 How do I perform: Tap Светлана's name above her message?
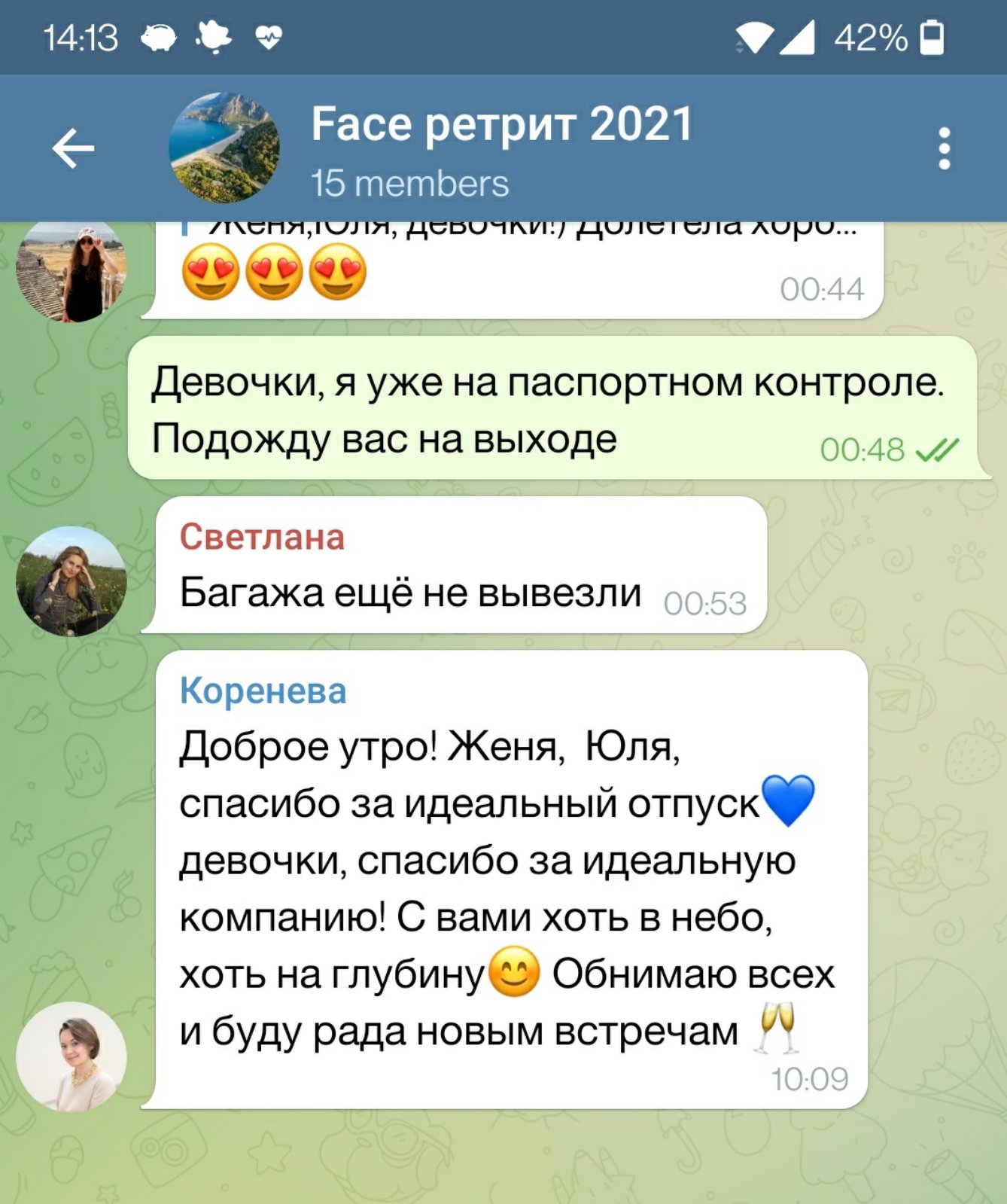click(x=262, y=537)
